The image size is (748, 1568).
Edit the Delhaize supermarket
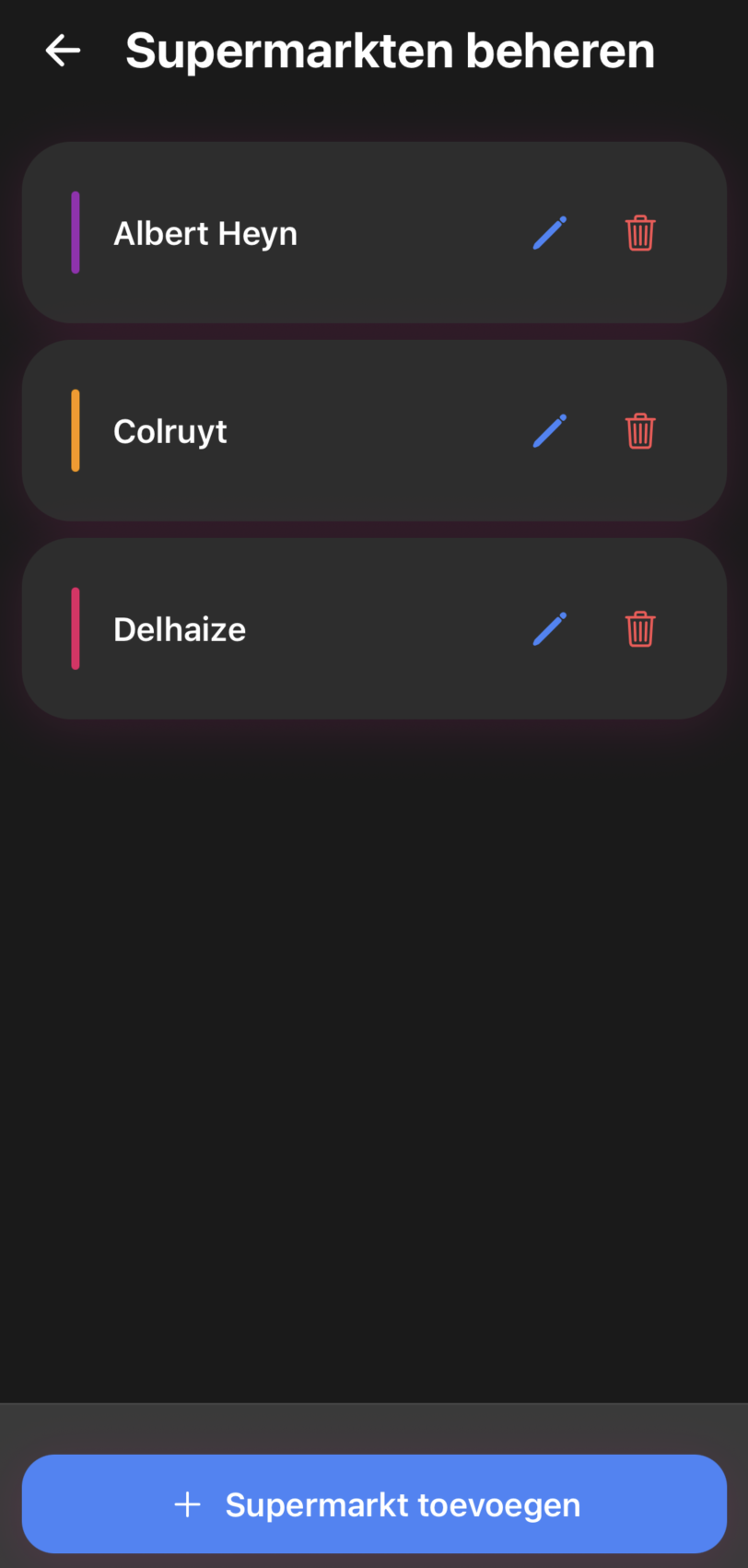(549, 628)
